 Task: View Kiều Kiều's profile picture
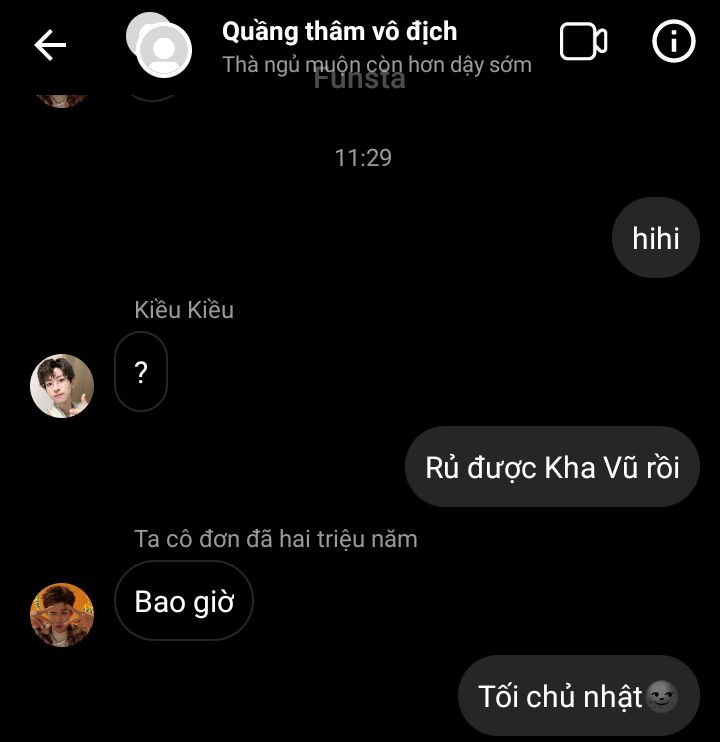click(x=62, y=386)
